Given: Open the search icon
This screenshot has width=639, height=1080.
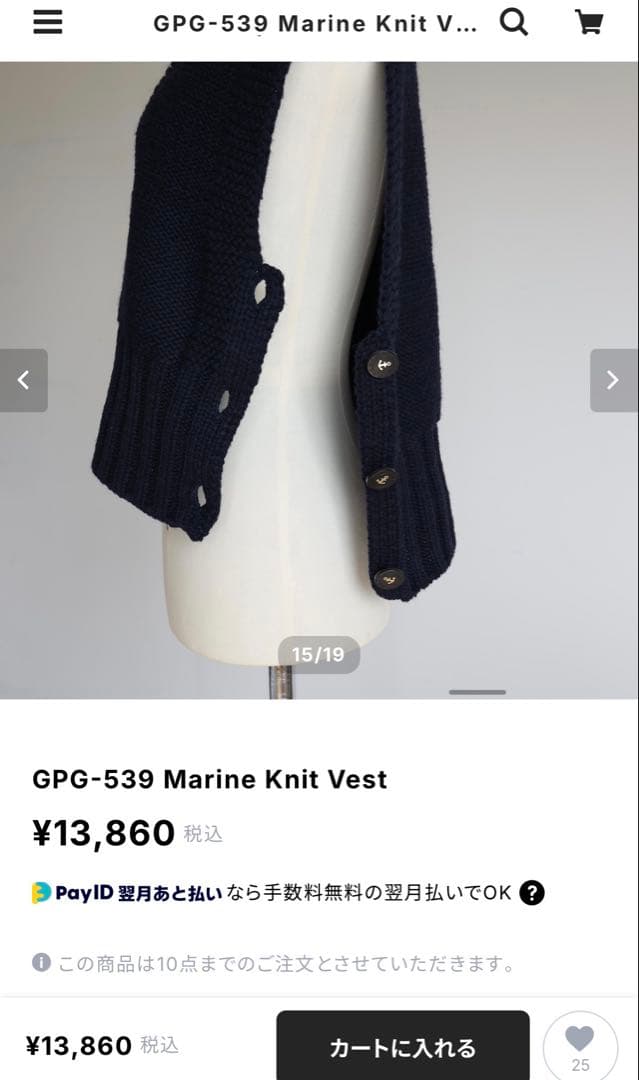Looking at the screenshot, I should click(x=513, y=22).
